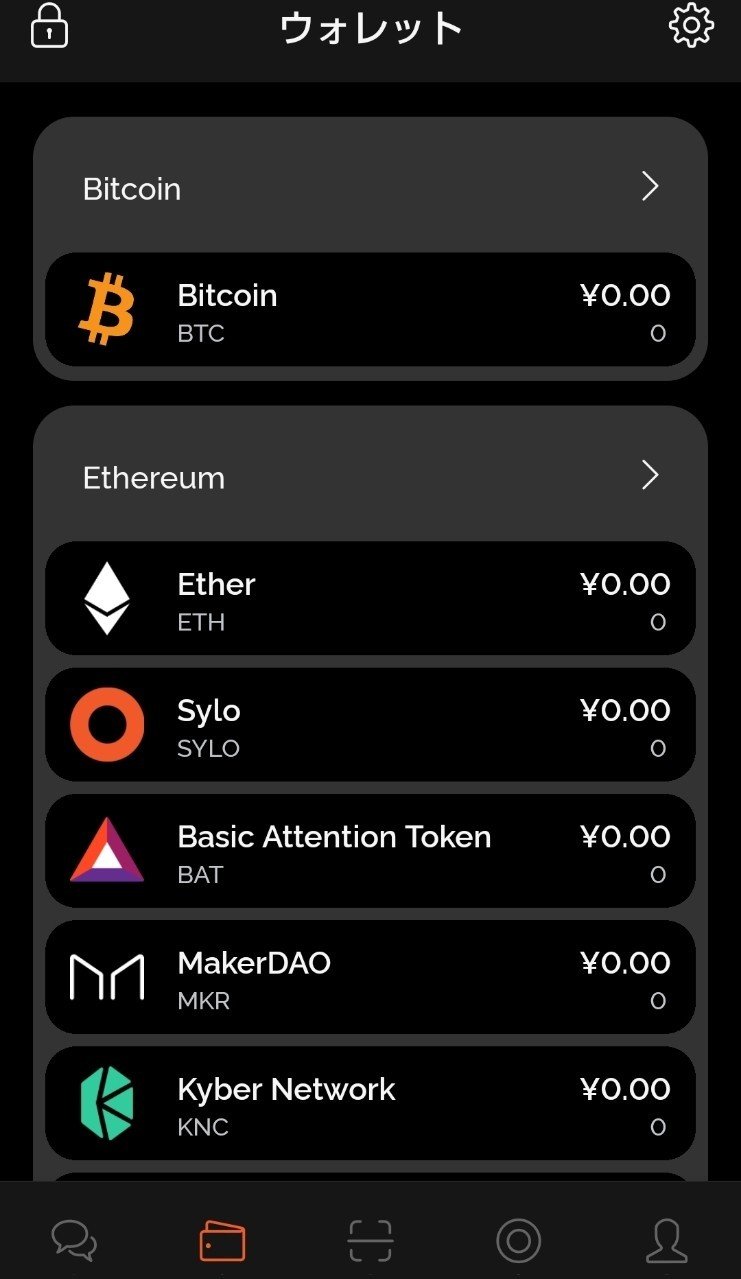Expand the Ethereum section chevron
The width and height of the screenshot is (741, 1279).
click(x=651, y=475)
